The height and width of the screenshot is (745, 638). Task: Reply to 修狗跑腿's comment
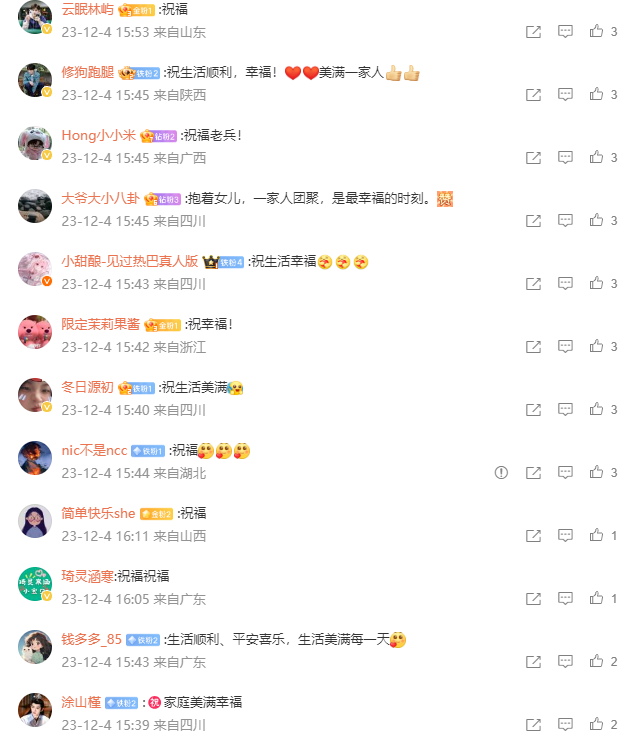click(565, 95)
